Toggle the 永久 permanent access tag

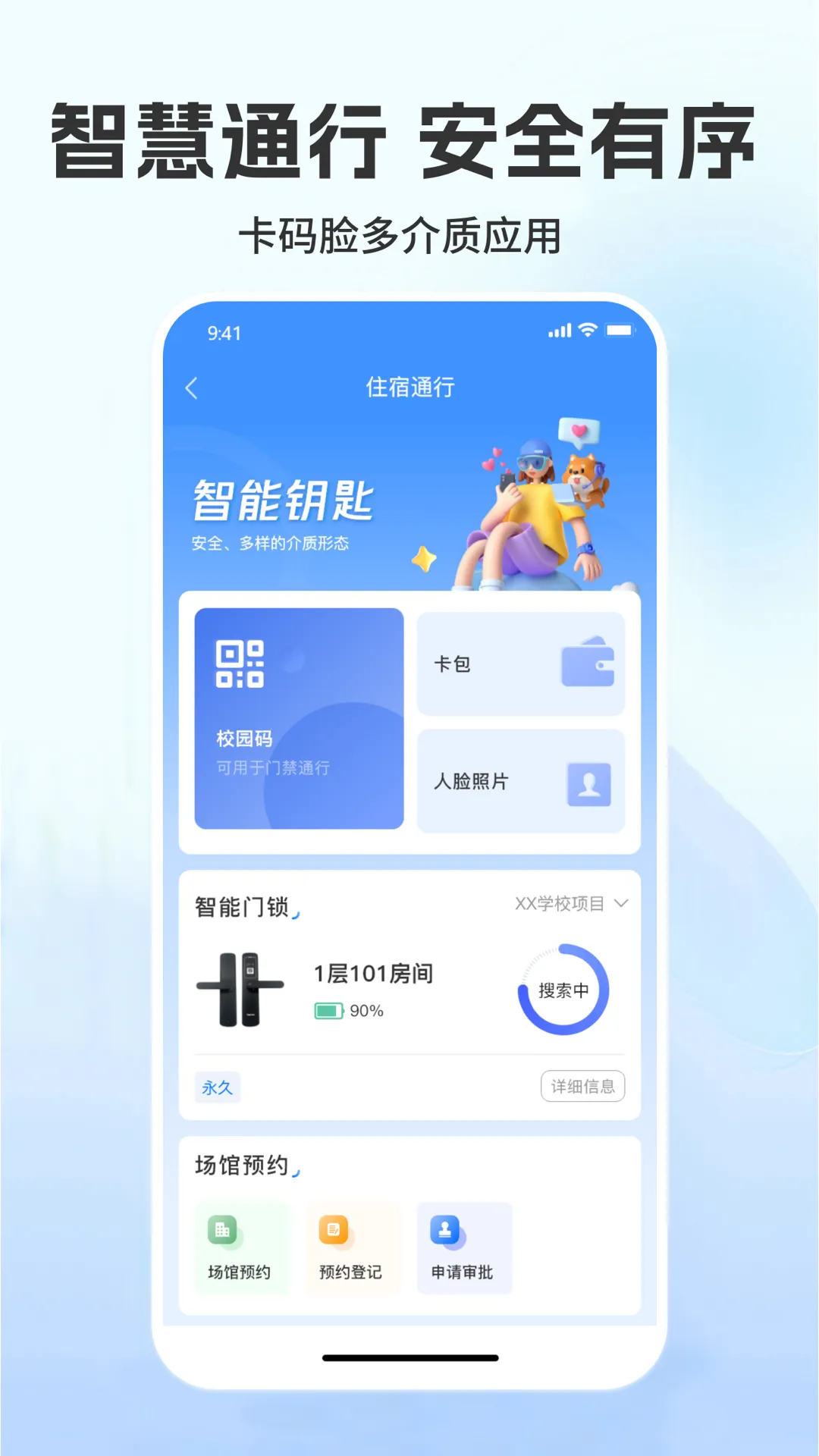click(x=217, y=1087)
